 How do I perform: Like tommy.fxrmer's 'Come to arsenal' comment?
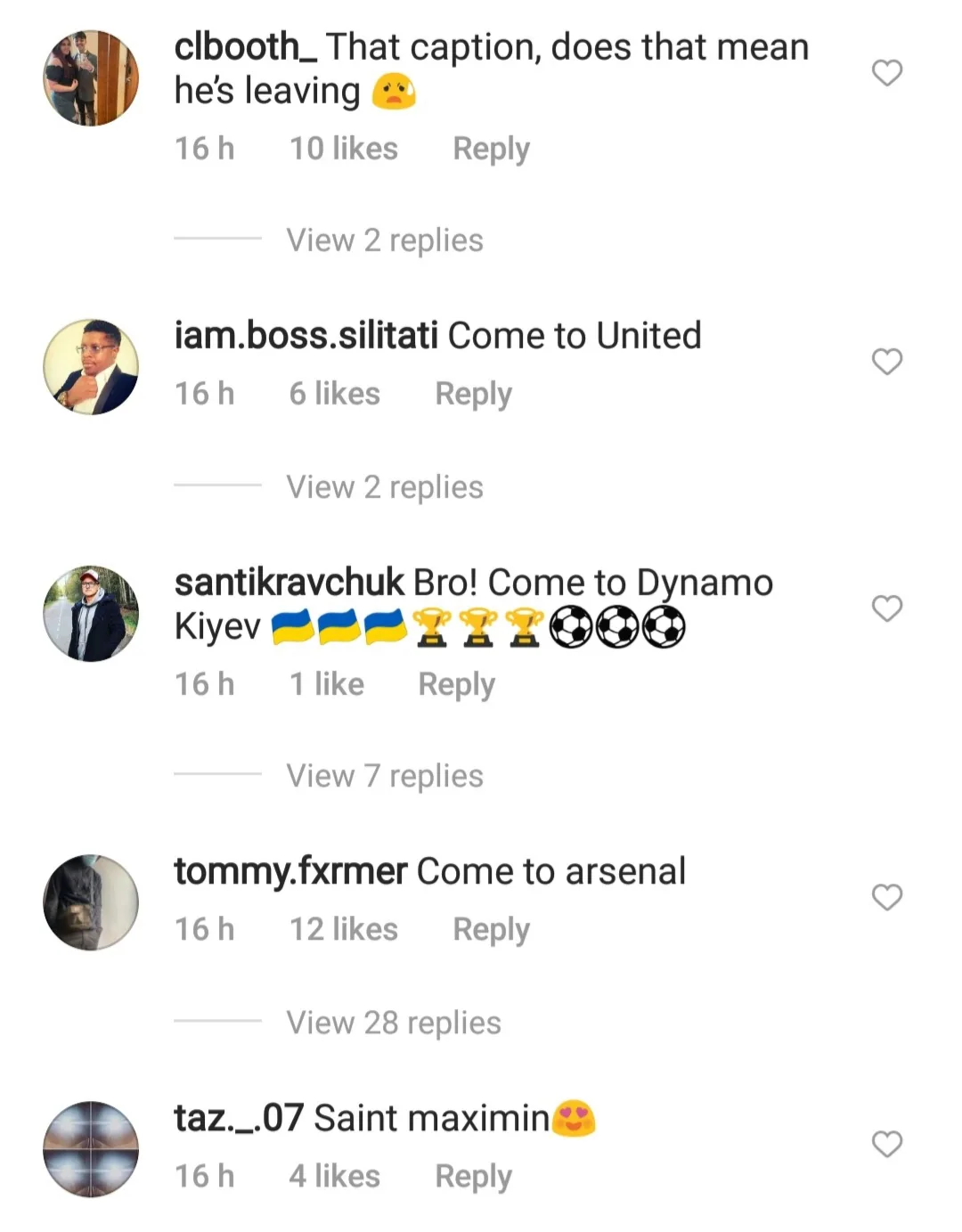click(886, 897)
